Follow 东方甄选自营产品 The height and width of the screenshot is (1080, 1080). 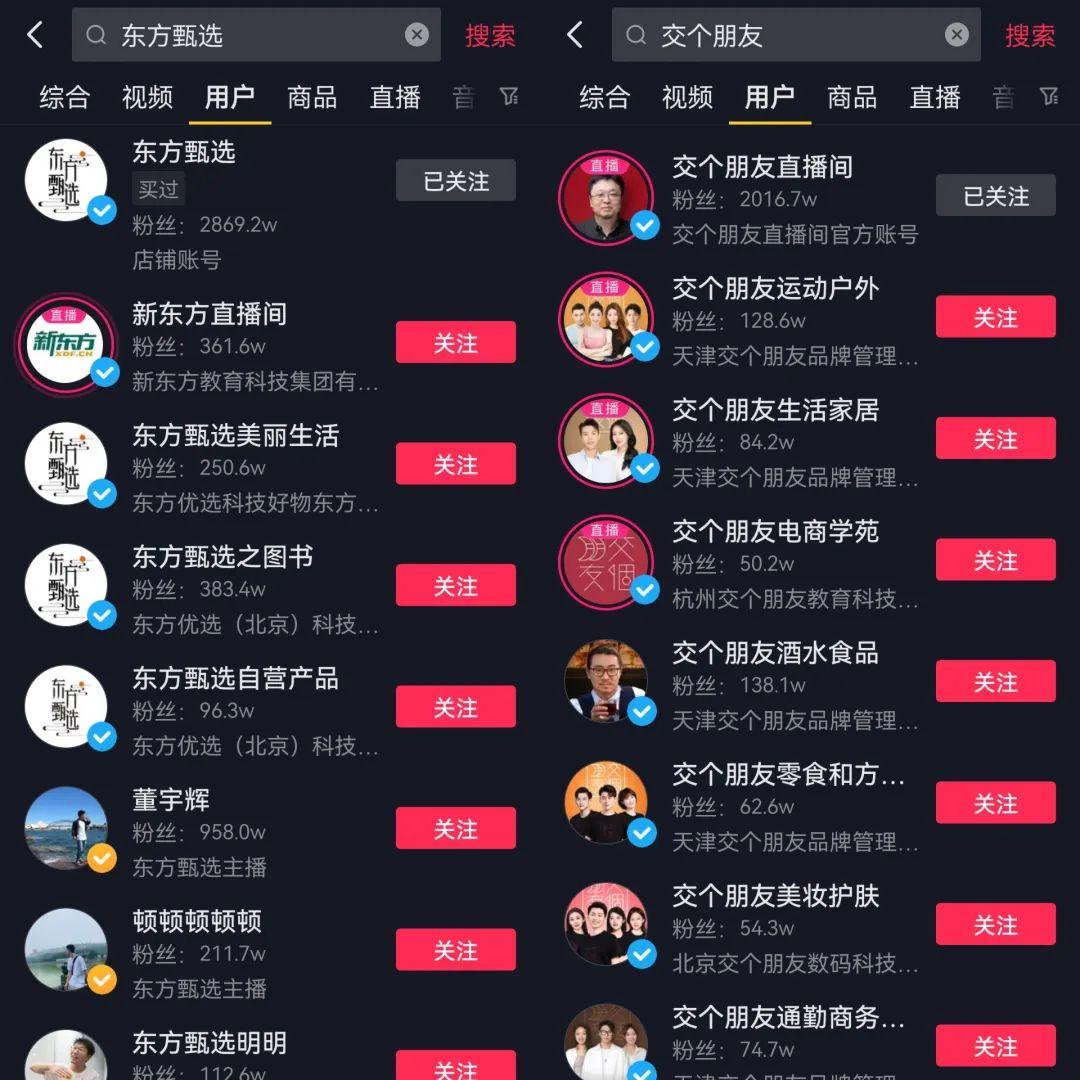coord(455,708)
